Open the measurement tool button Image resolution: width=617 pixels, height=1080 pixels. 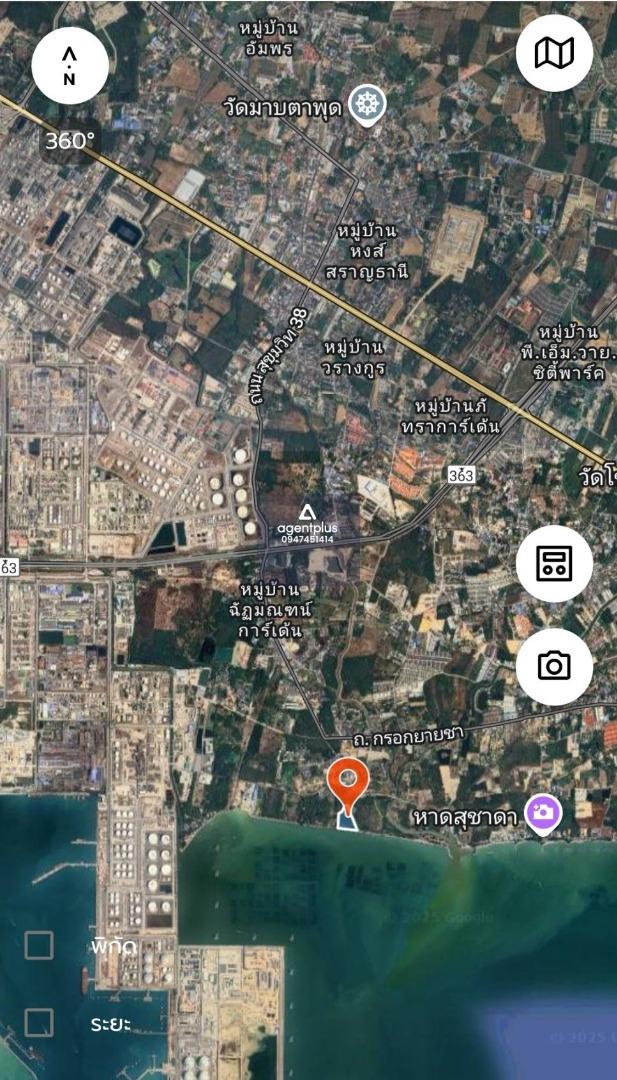(554, 563)
